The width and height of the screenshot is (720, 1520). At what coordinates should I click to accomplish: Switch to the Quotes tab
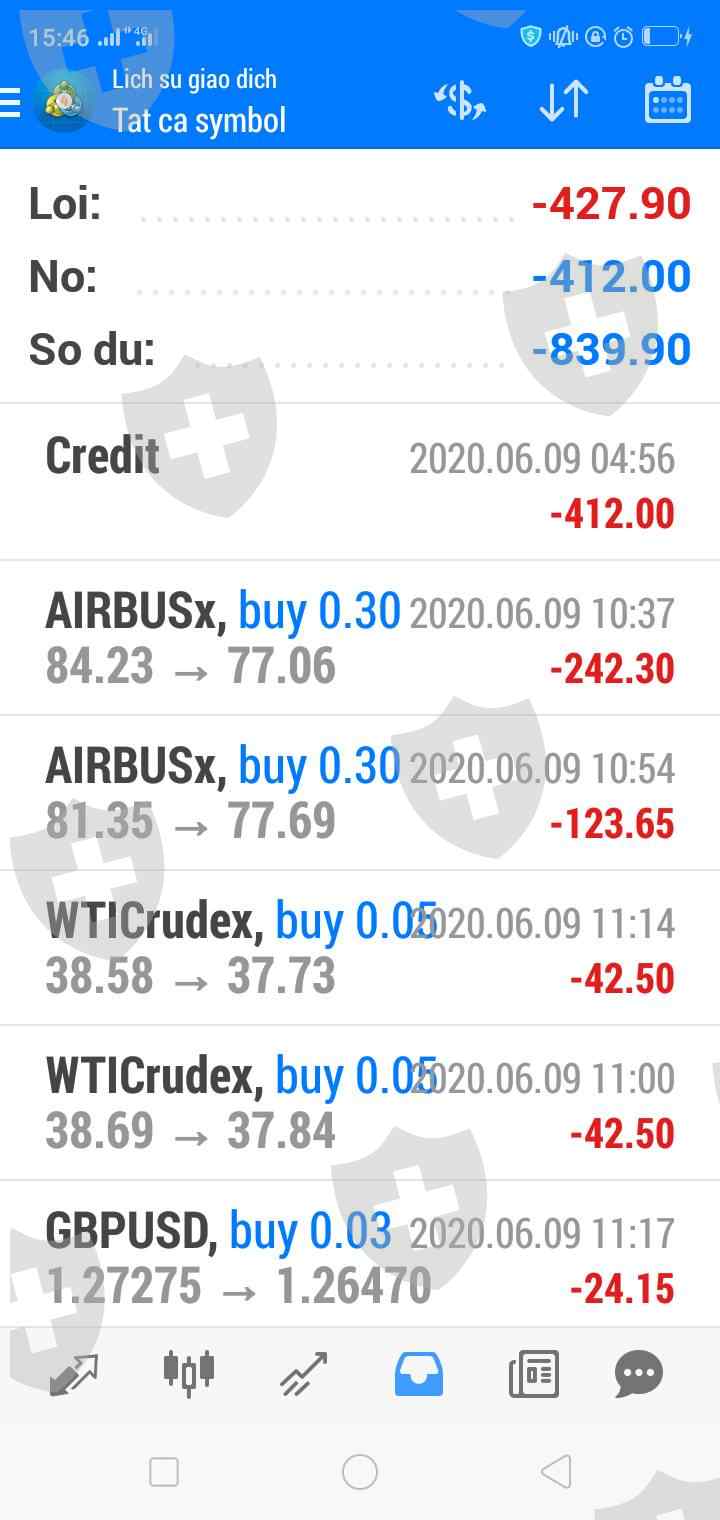75,1374
